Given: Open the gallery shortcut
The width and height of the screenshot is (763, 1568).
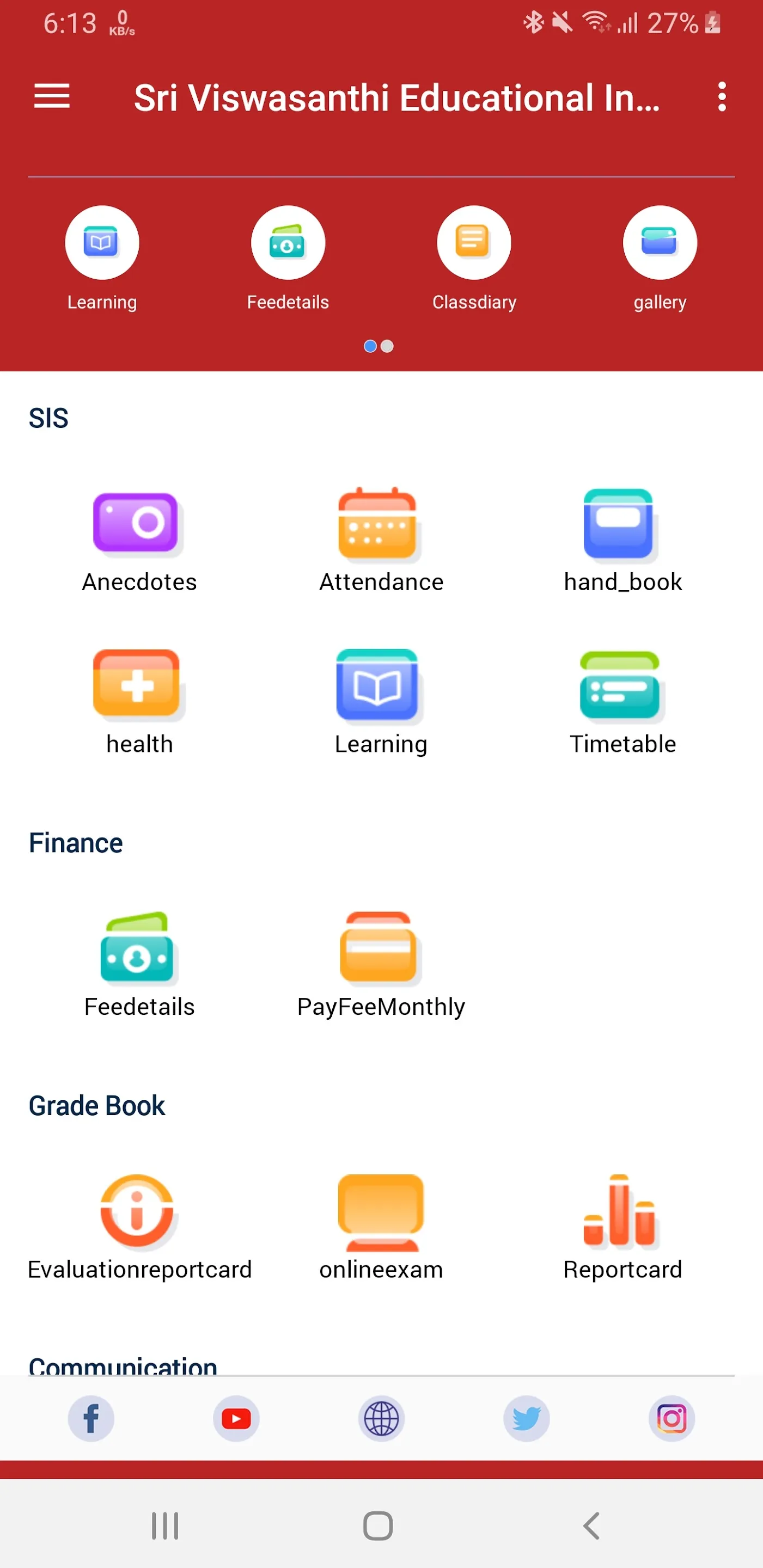Looking at the screenshot, I should click(x=660, y=259).
